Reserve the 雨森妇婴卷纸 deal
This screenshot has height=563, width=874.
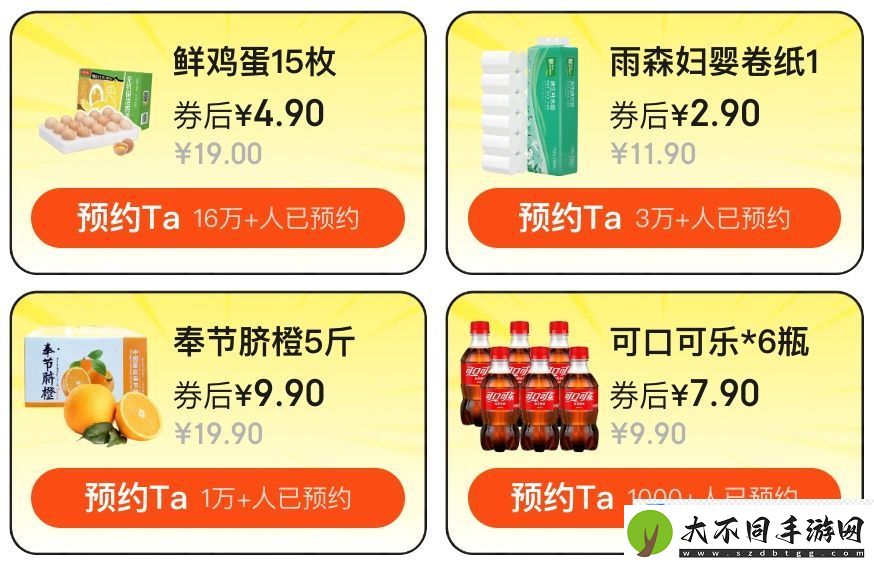pos(653,218)
